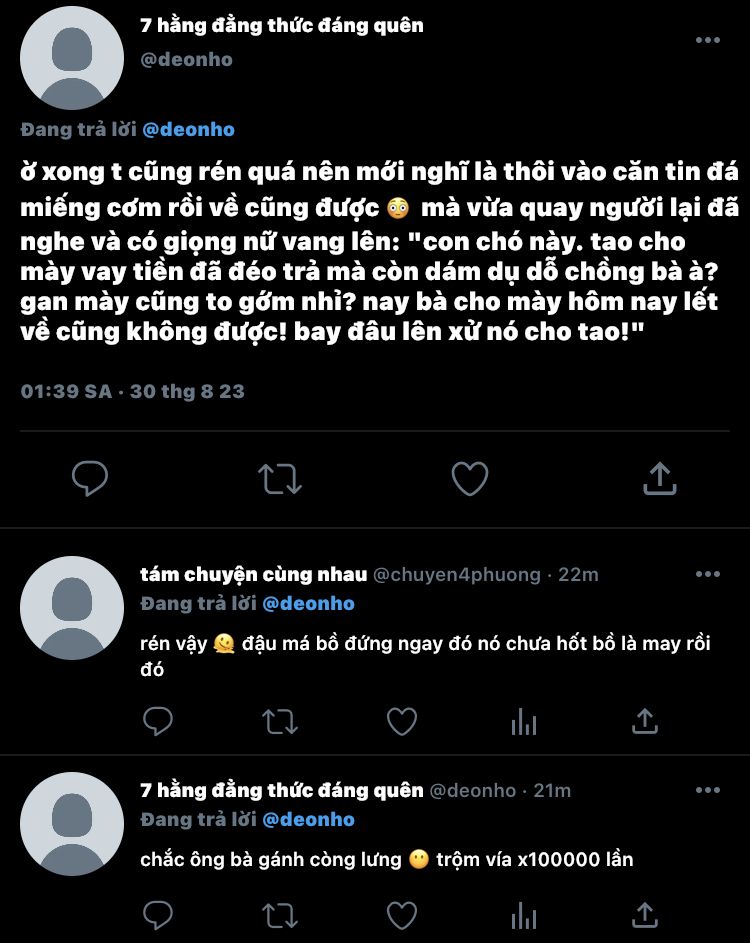
Task: Reply to the 21m comment by @deonho
Action: pyautogui.click(x=158, y=915)
